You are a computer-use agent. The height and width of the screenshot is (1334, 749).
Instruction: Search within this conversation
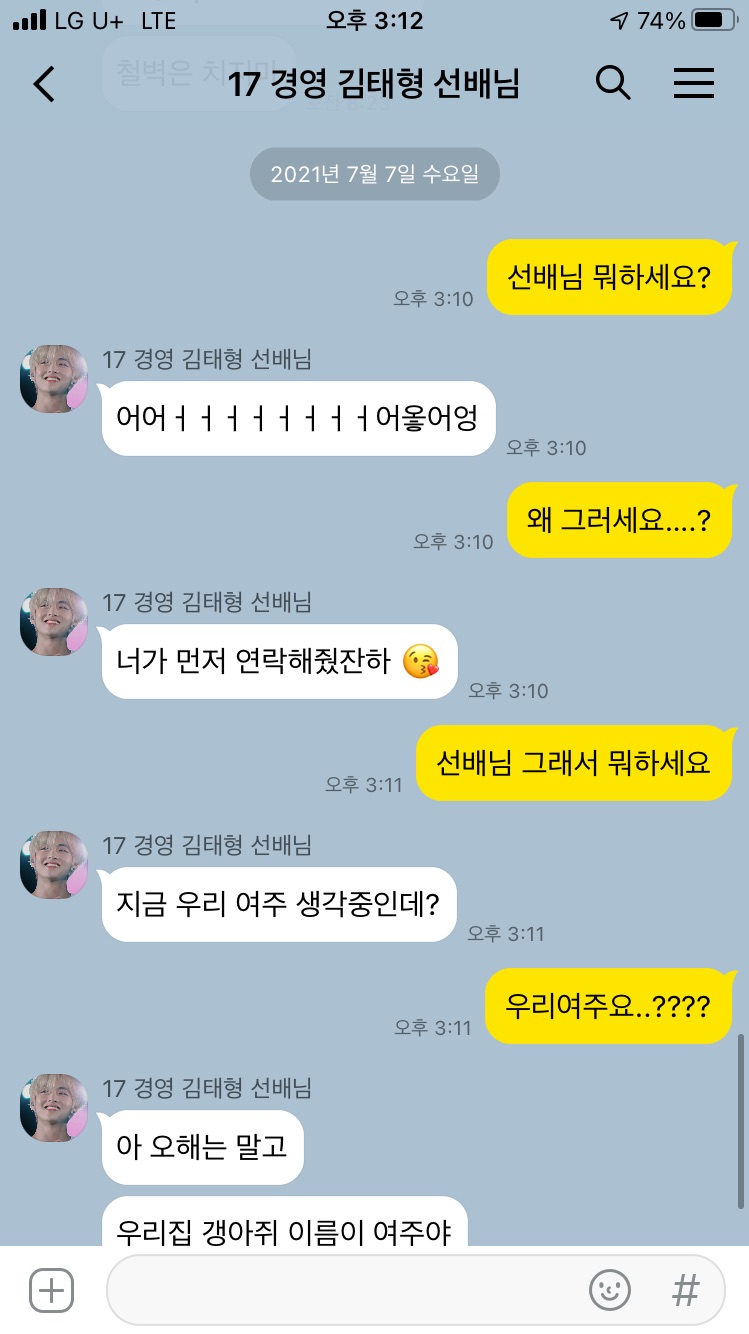coord(613,84)
